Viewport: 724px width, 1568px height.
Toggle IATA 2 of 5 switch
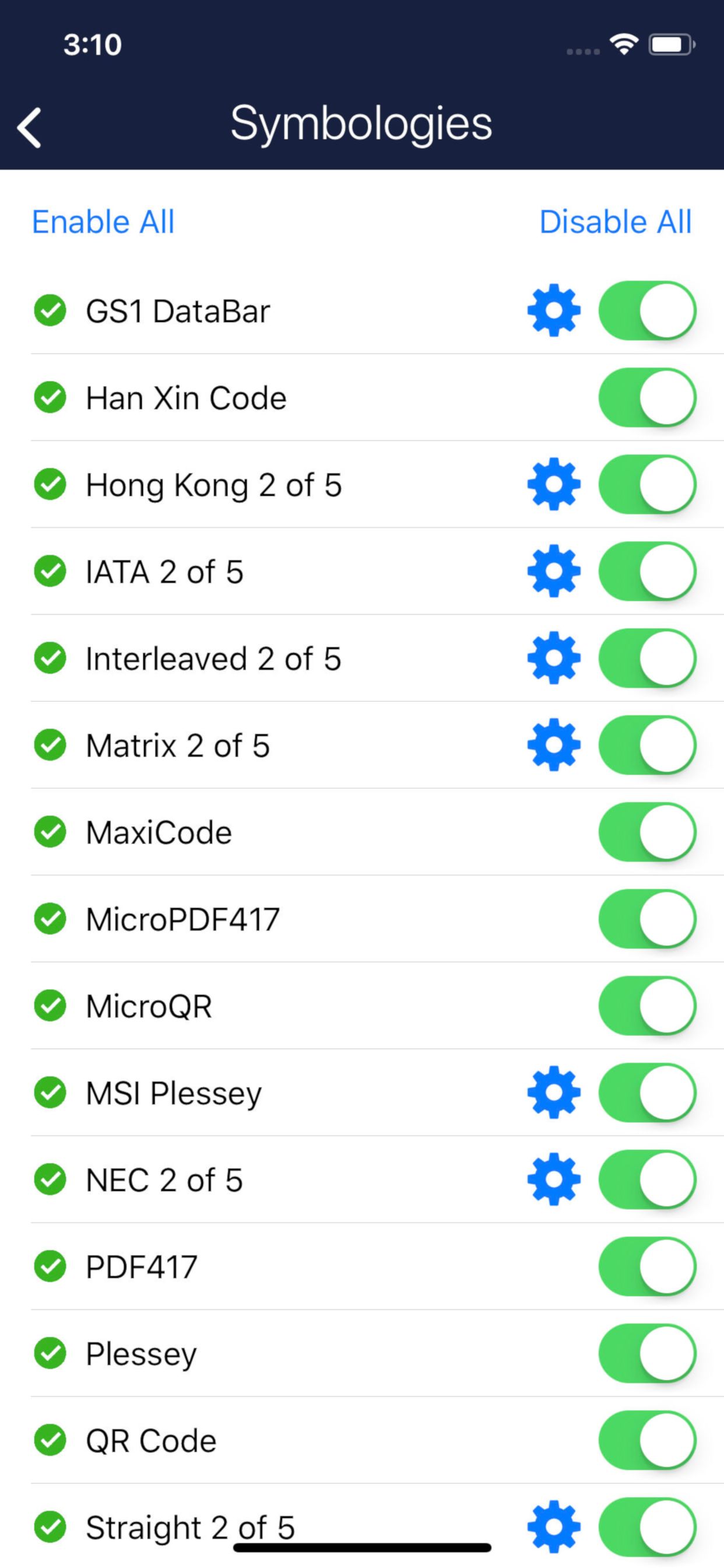pos(647,572)
